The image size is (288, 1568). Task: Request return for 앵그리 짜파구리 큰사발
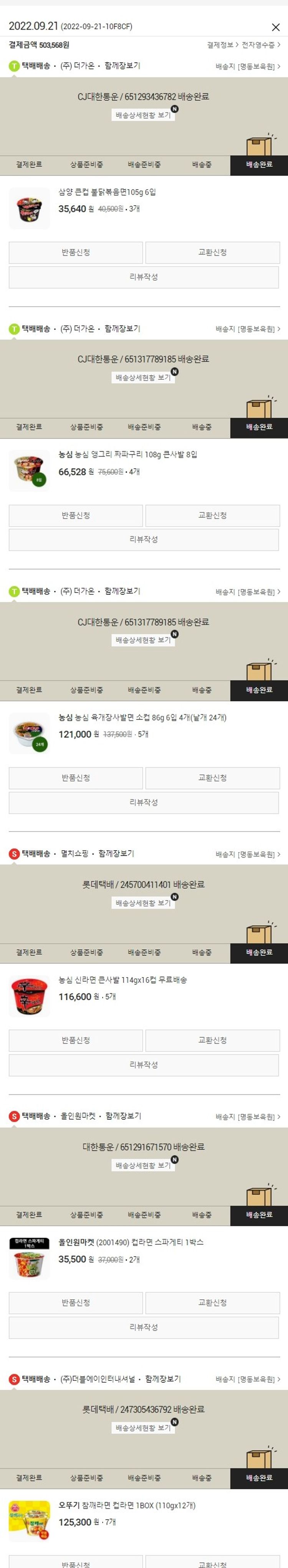[75, 515]
